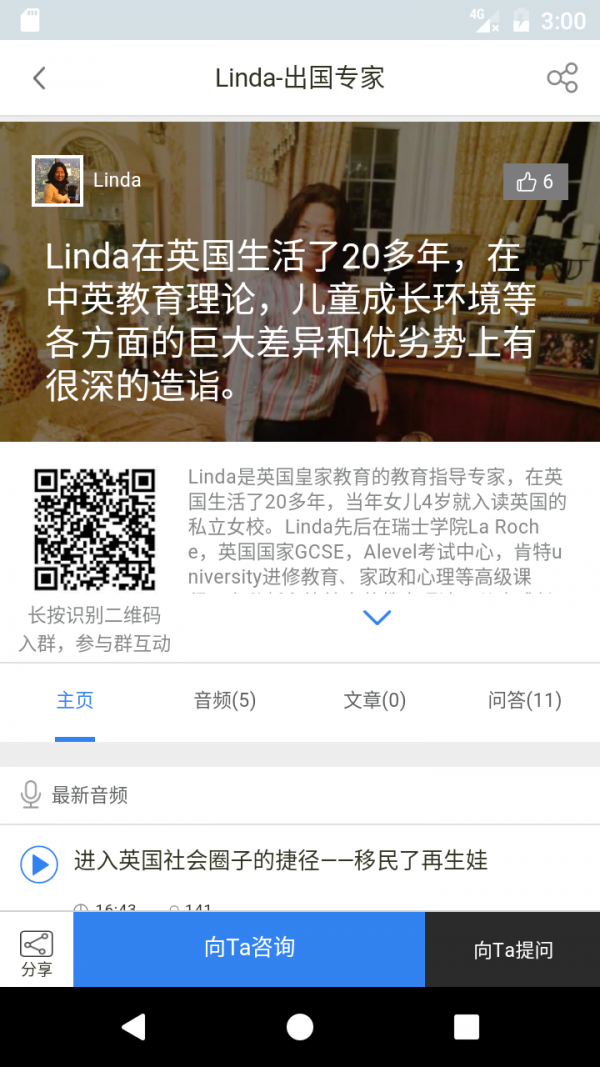Expand Linda's full introduction text

coord(376,618)
